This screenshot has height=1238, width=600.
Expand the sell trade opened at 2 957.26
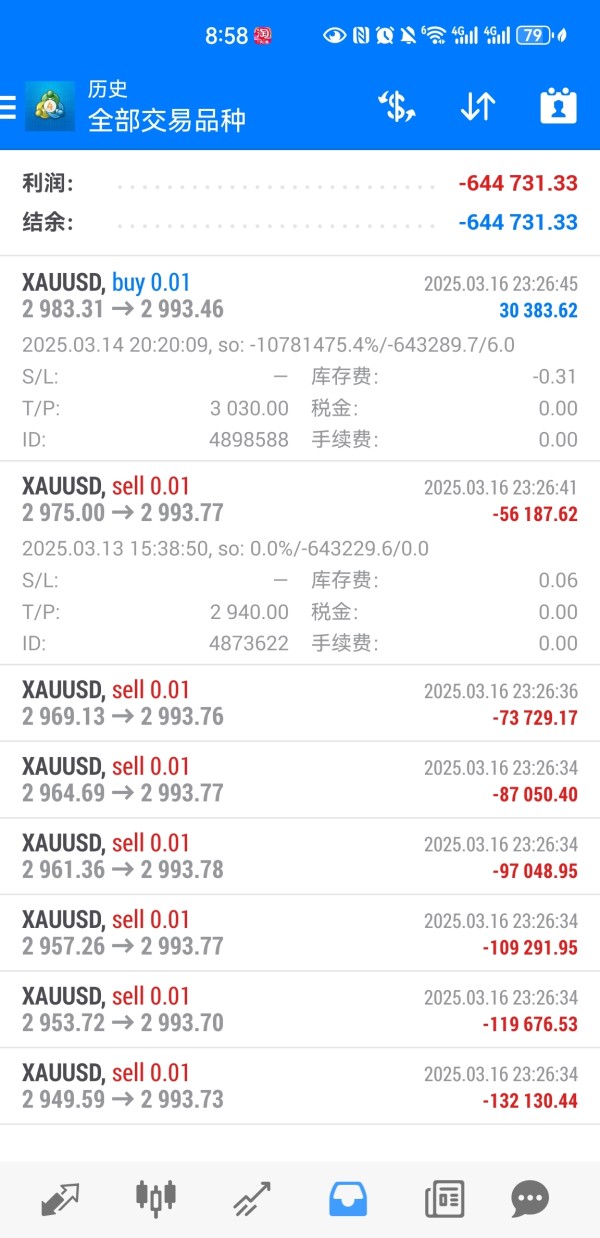300,933
